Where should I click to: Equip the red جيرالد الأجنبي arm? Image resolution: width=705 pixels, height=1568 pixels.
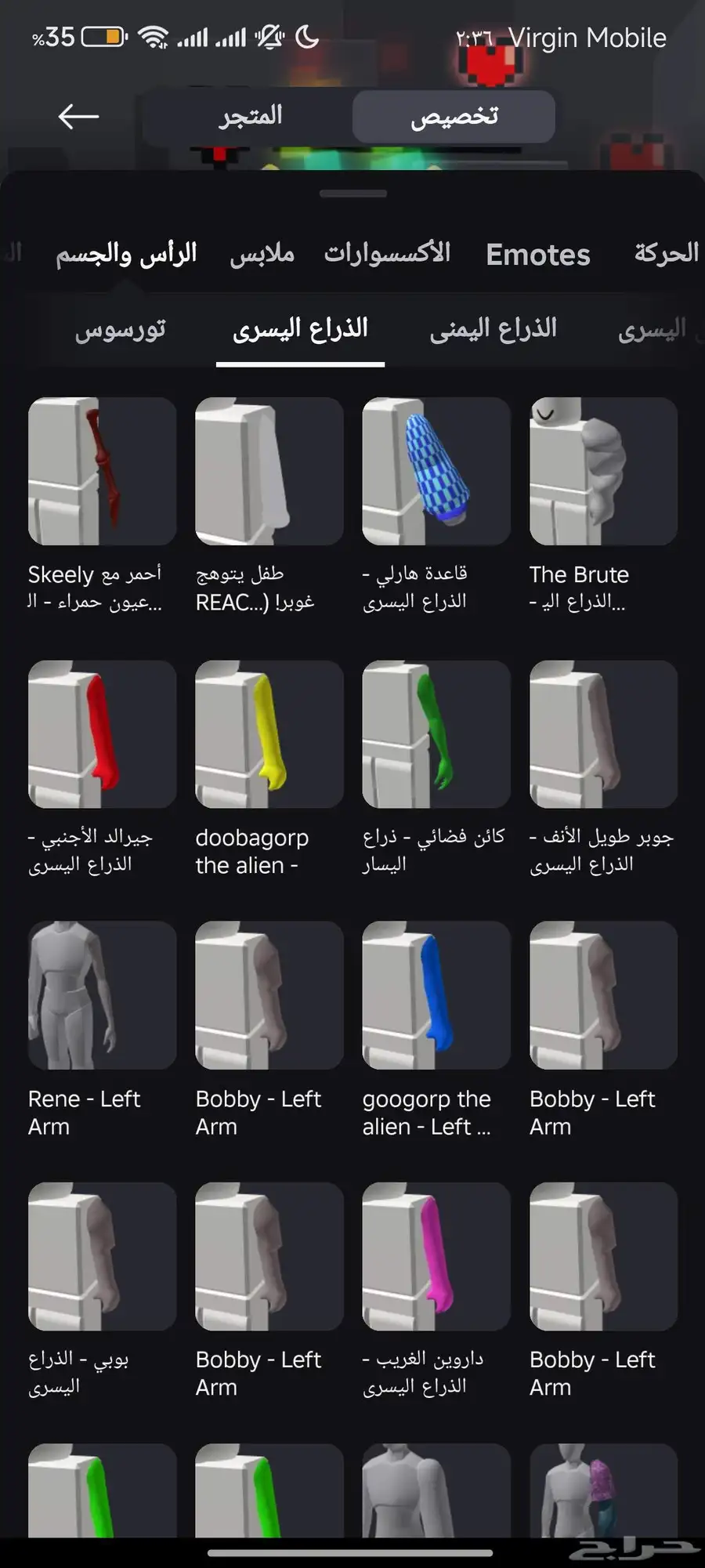(x=102, y=734)
